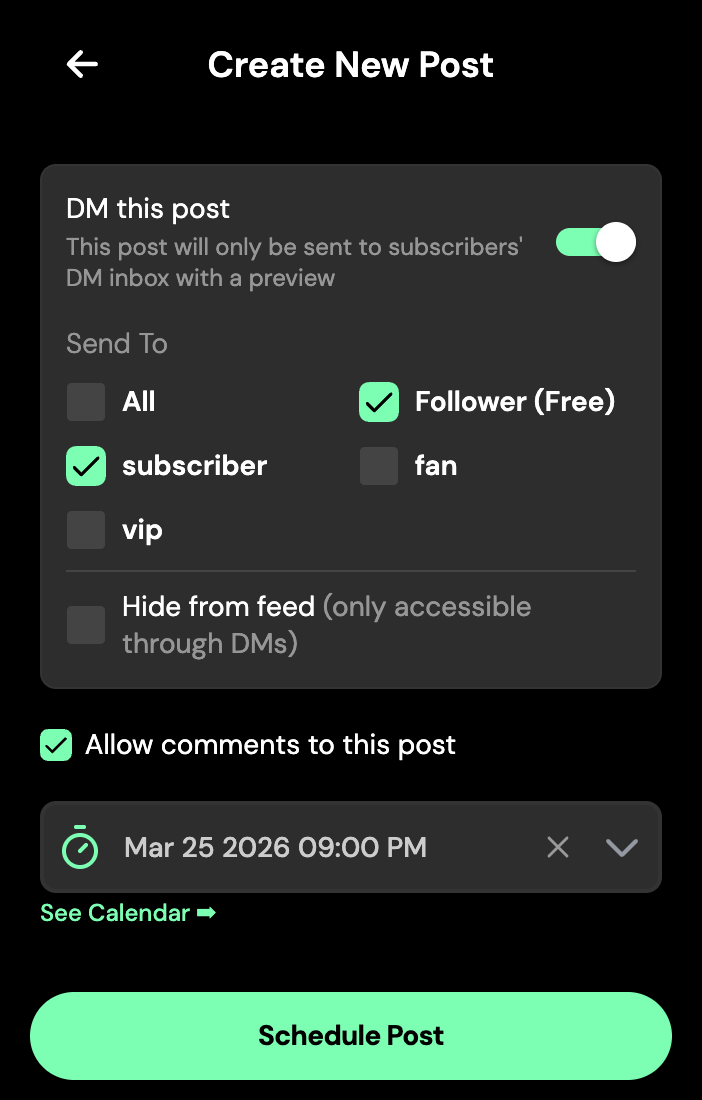702x1100 pixels.
Task: Turn off the DM this post switch
Action: 596,242
